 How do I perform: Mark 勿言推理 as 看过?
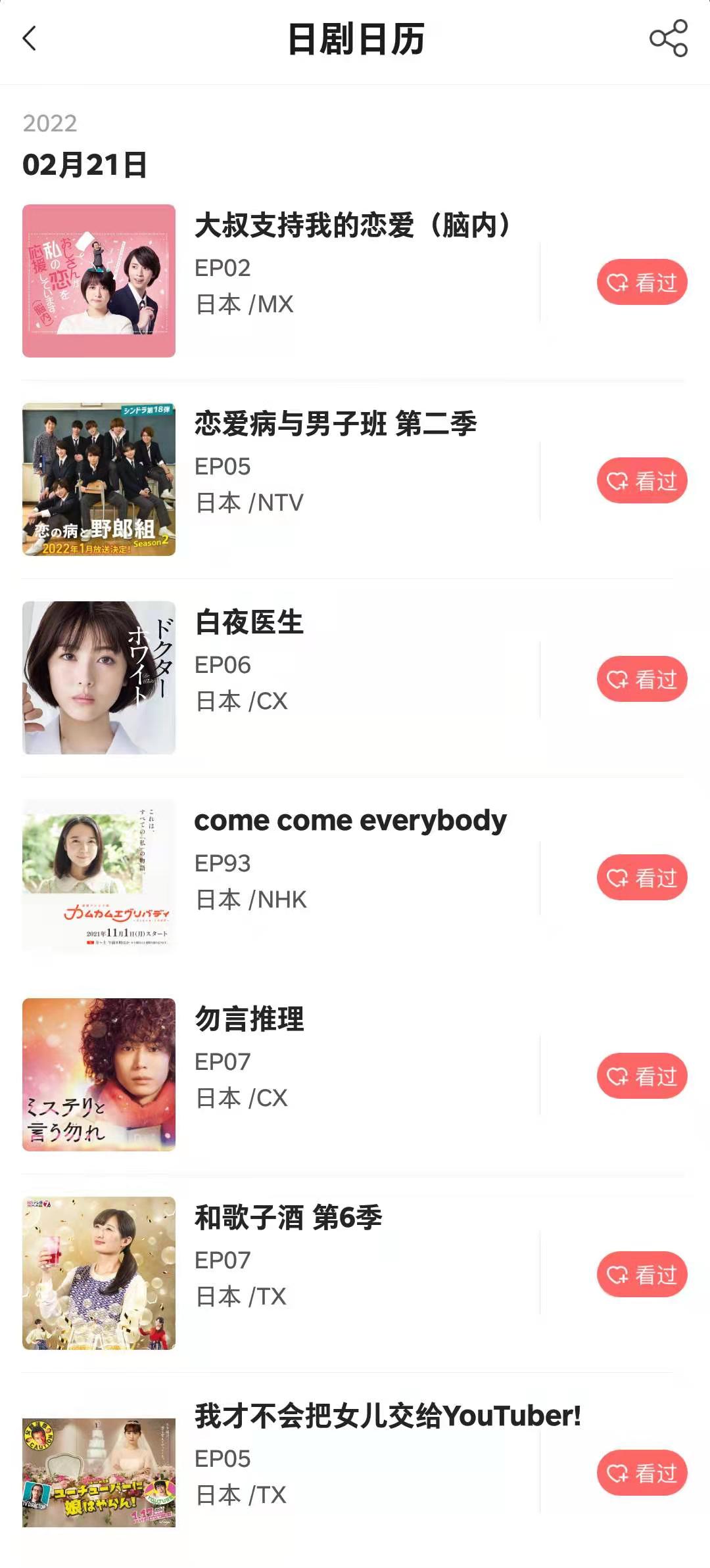click(x=642, y=1076)
